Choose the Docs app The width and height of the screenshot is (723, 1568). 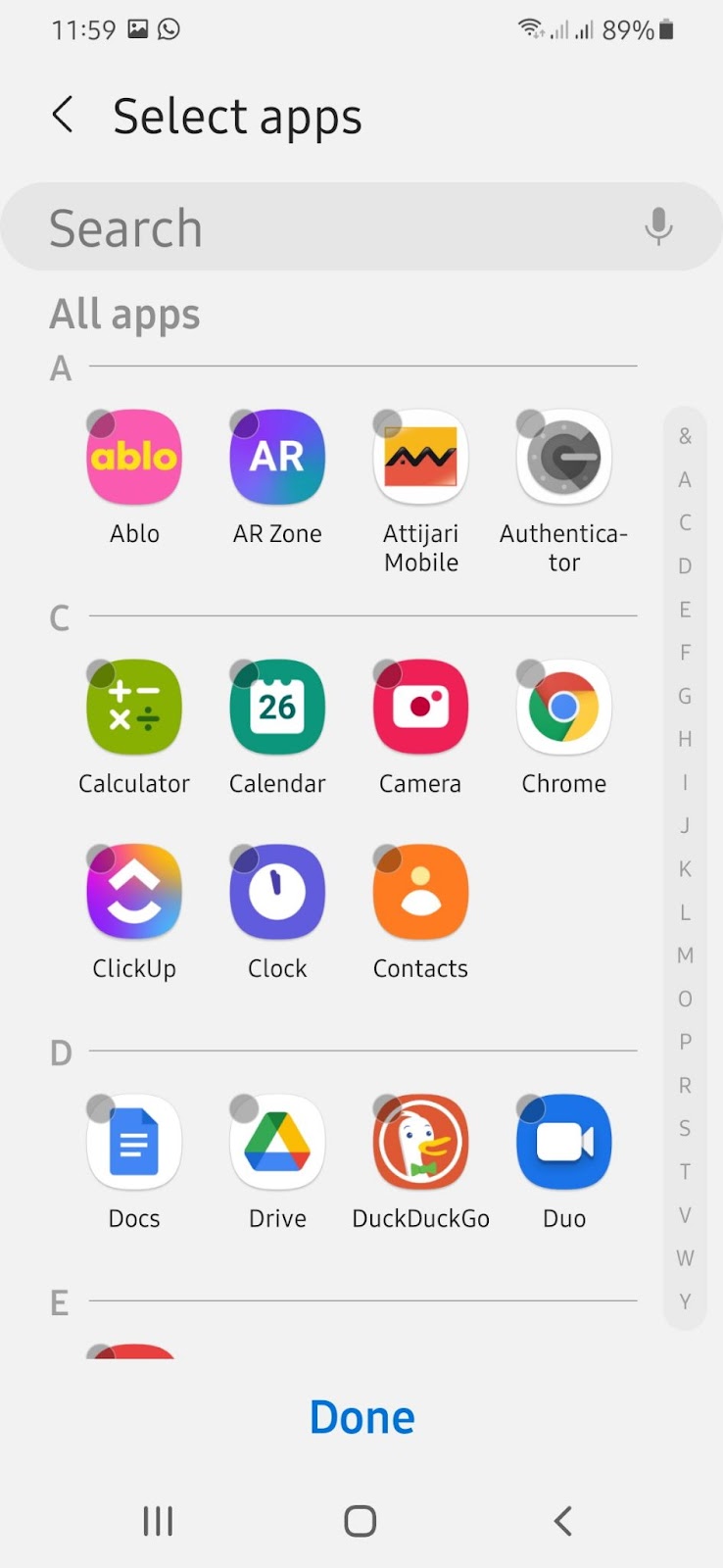pos(134,1143)
